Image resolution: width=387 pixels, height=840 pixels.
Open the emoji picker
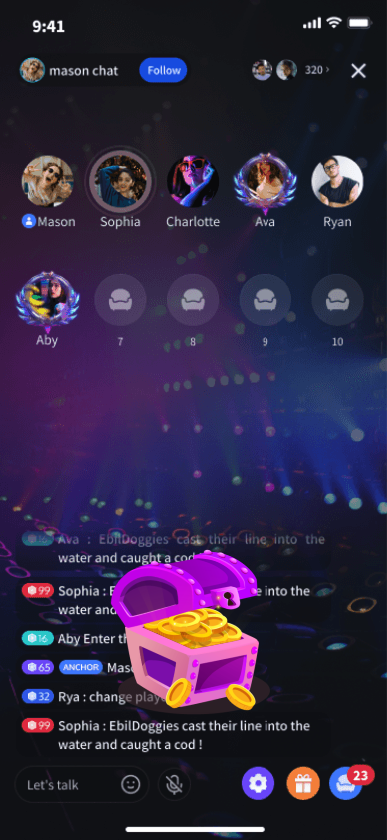130,785
